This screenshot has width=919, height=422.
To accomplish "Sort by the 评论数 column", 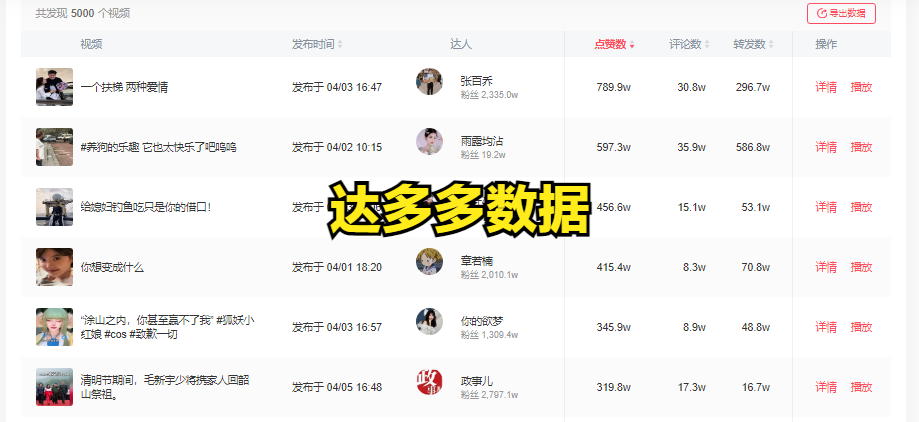I will click(689, 44).
